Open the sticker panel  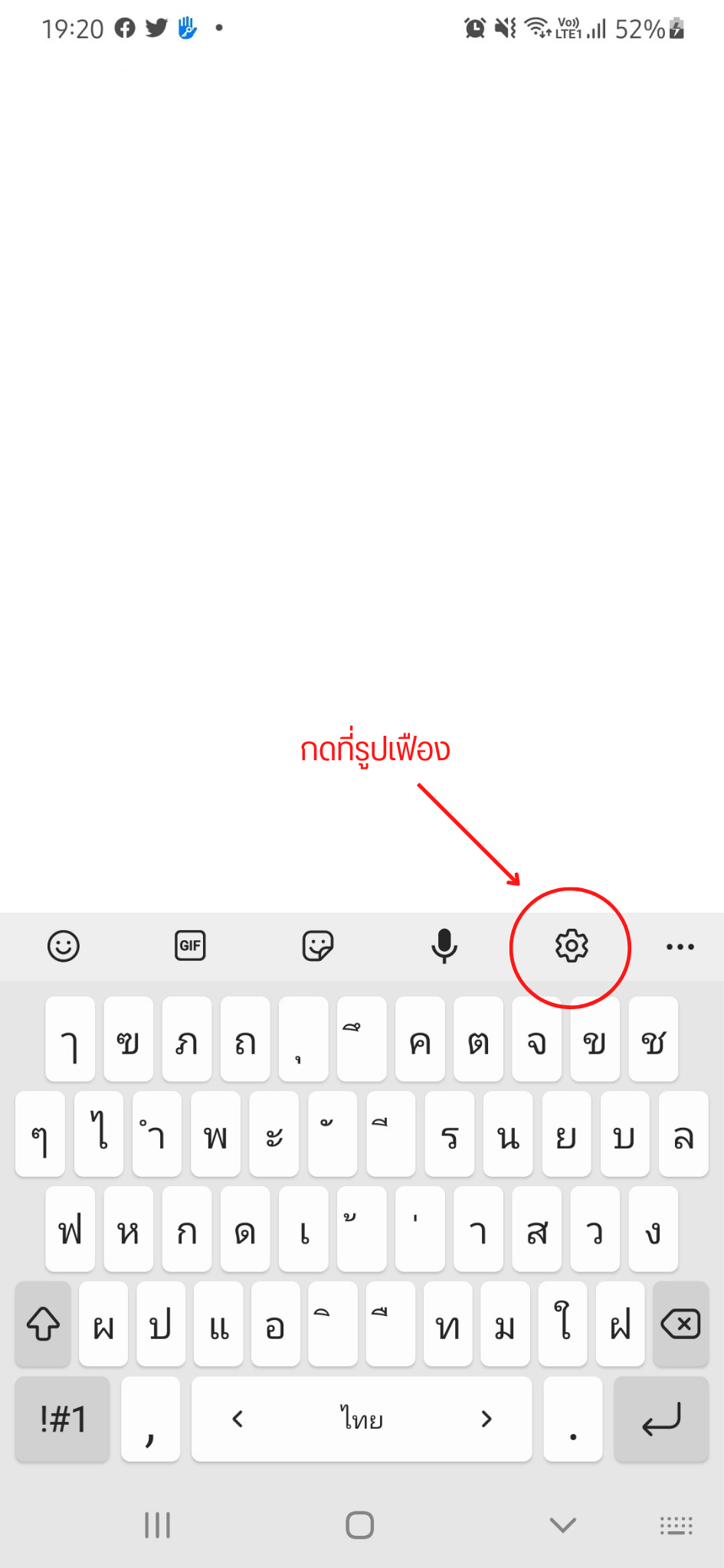(x=317, y=946)
